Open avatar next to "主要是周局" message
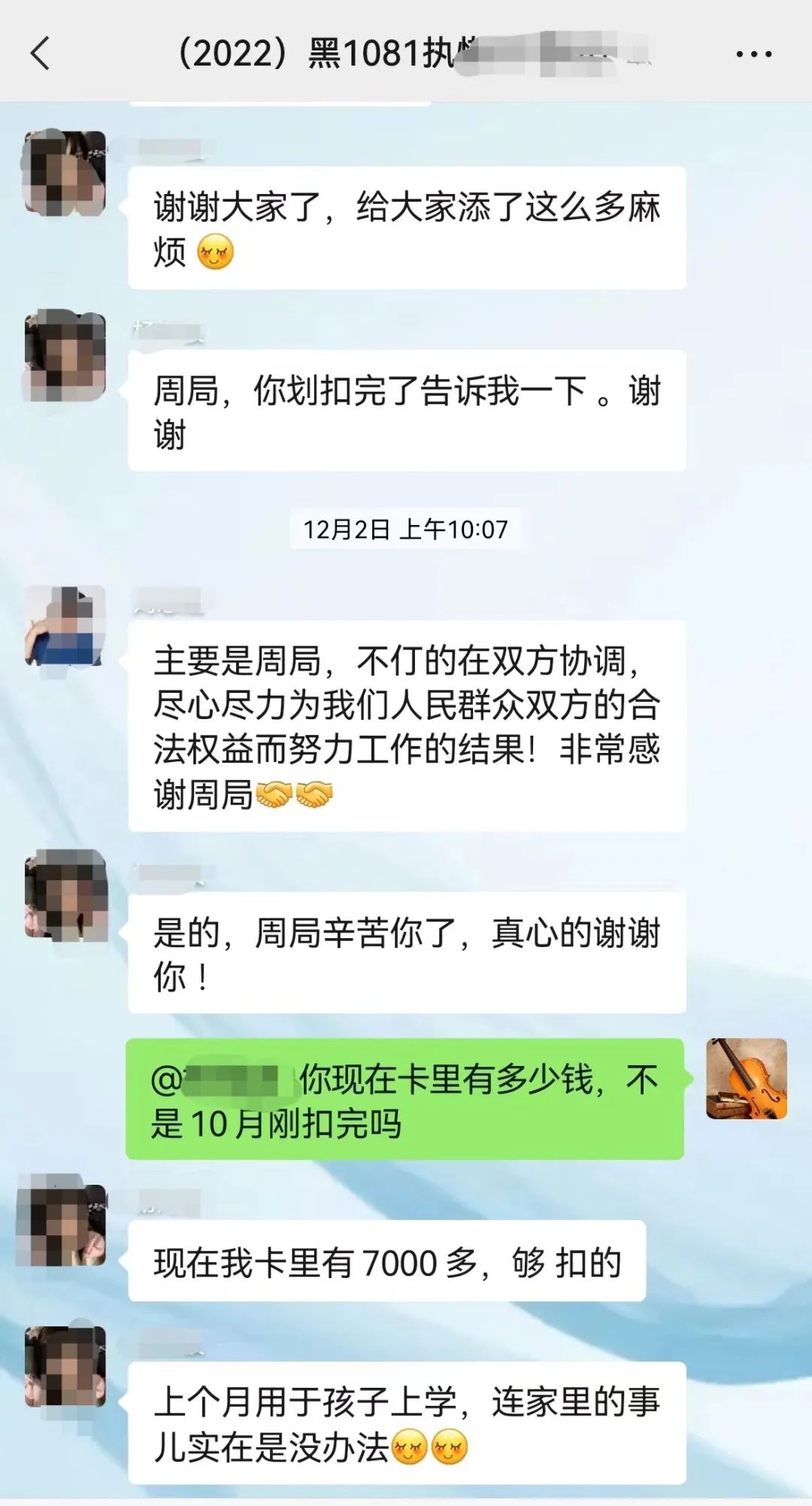812x1506 pixels. click(65, 627)
